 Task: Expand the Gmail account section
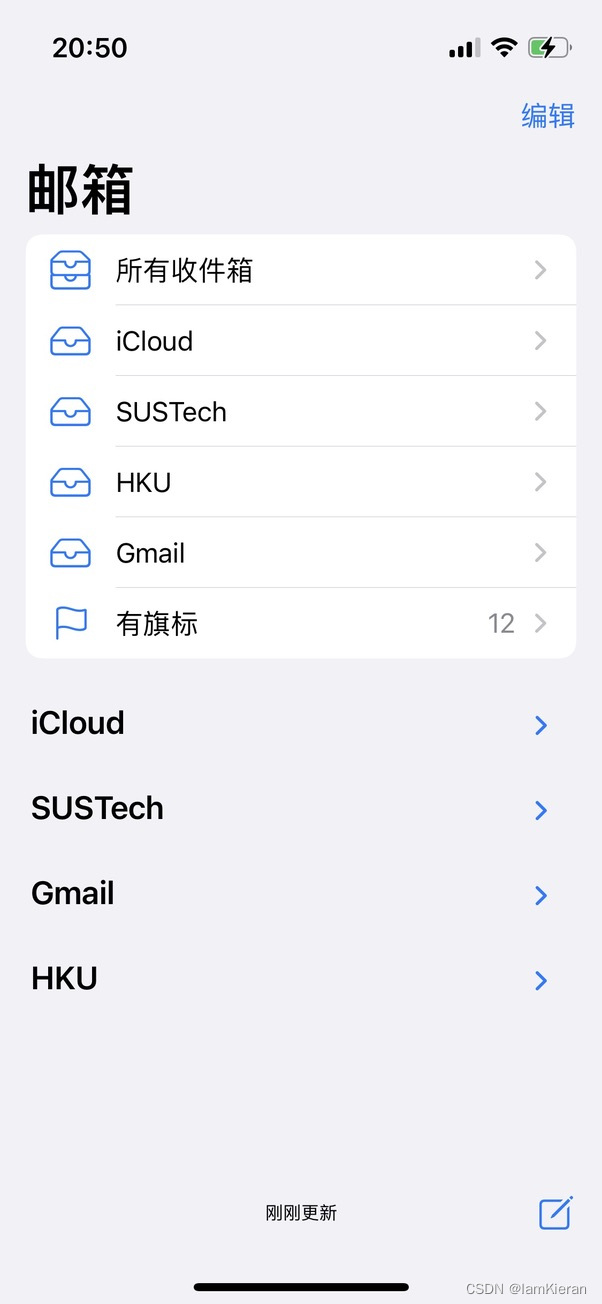pyautogui.click(x=540, y=895)
